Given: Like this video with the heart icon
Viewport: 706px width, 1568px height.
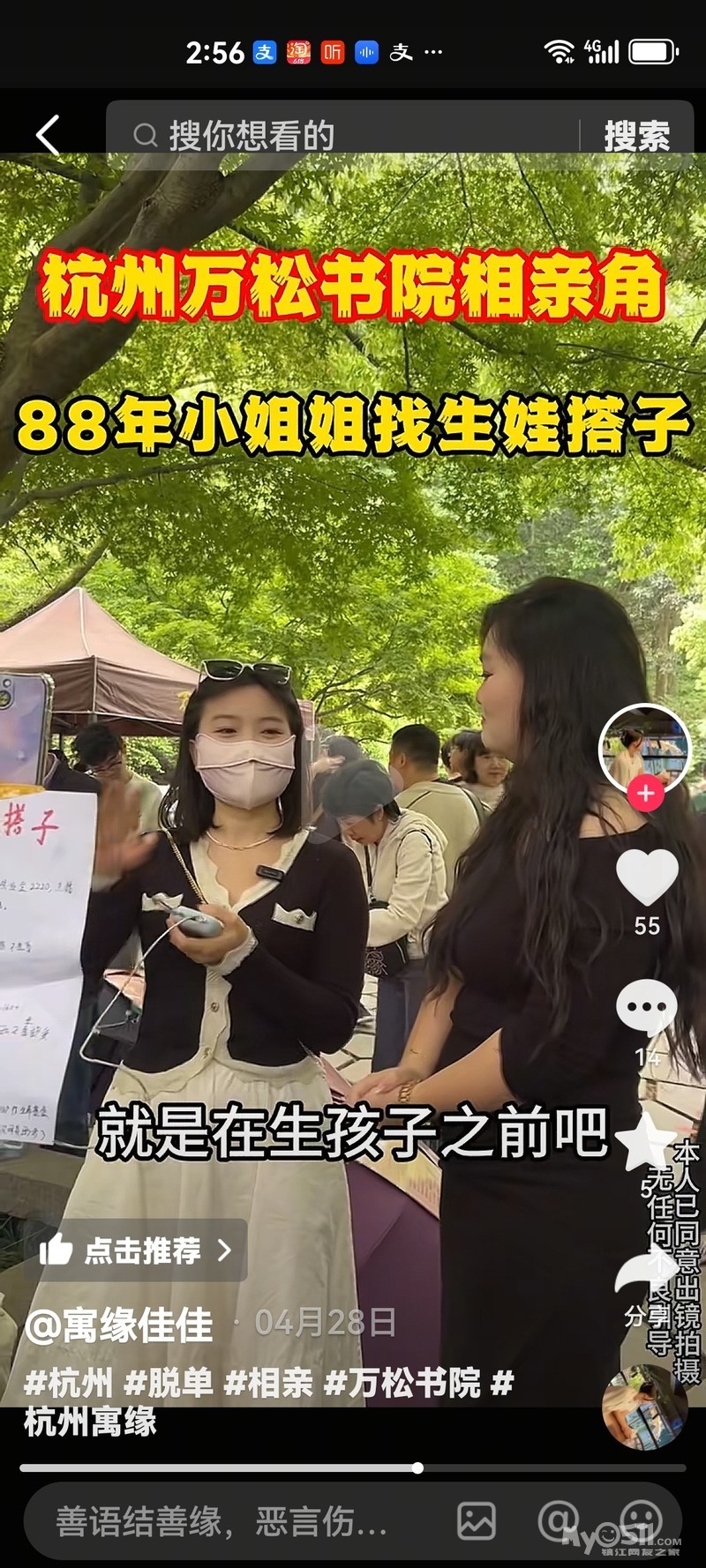Looking at the screenshot, I should point(646,877).
